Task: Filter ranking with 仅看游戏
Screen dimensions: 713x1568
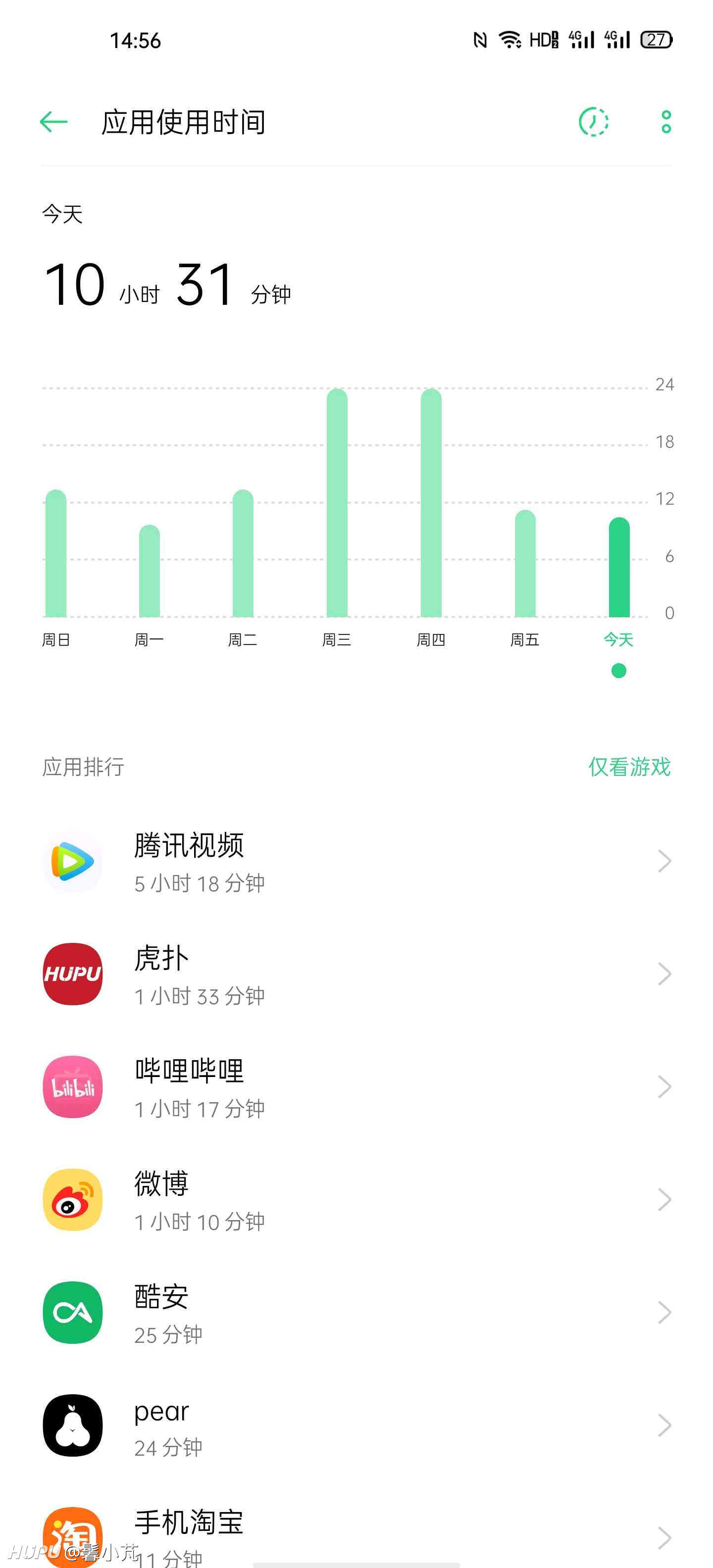Action: pyautogui.click(x=629, y=766)
